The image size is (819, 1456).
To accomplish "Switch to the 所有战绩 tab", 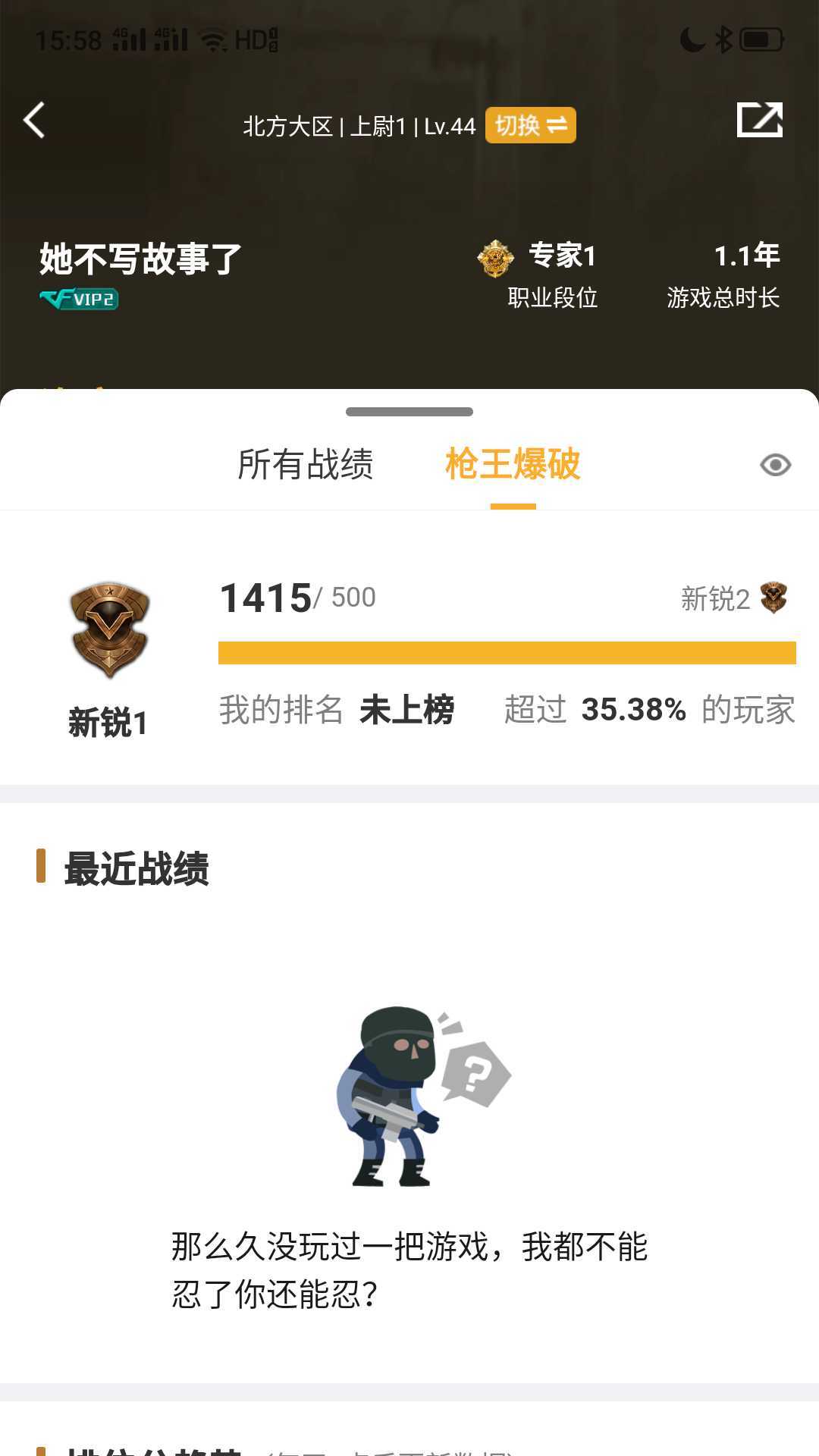I will coord(305,464).
